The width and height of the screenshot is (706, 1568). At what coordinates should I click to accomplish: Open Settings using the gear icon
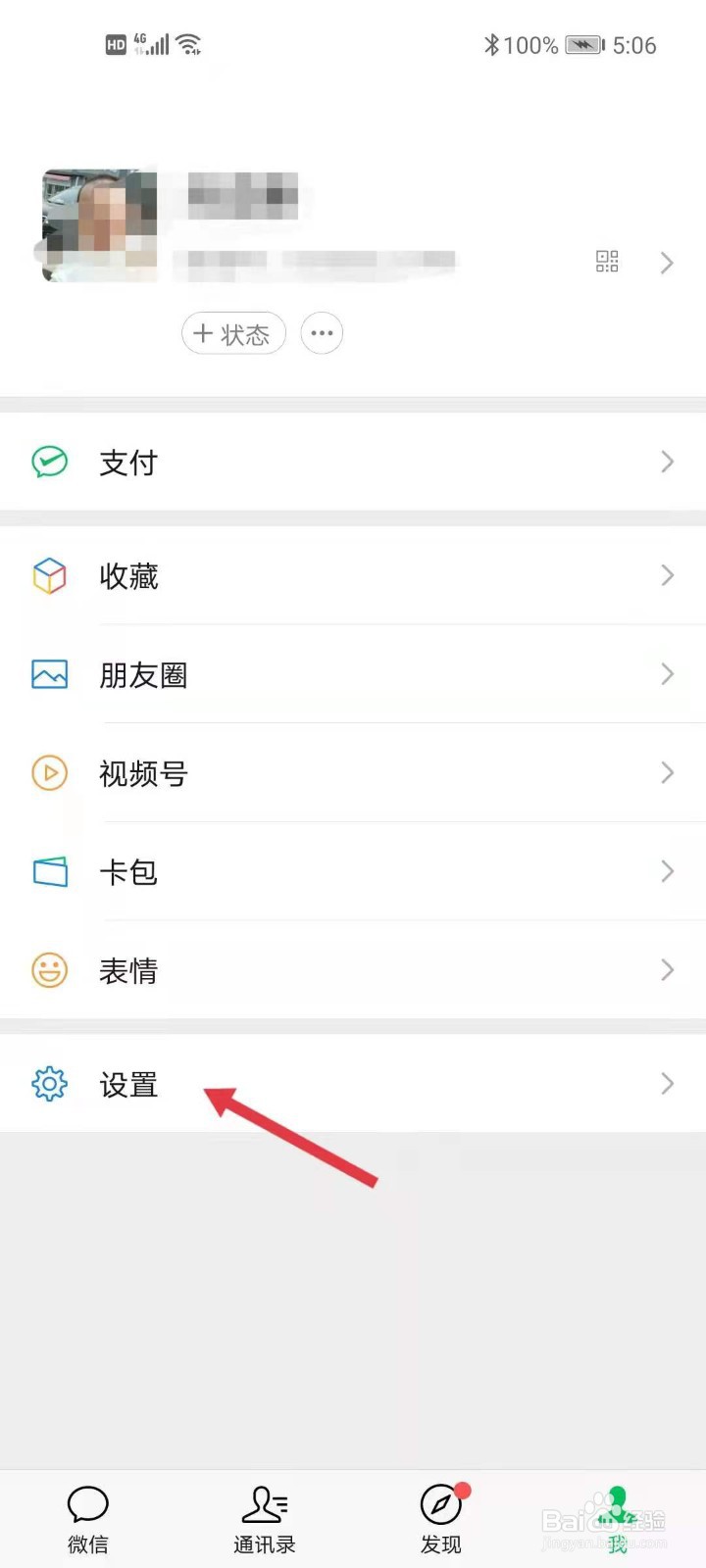click(49, 1084)
